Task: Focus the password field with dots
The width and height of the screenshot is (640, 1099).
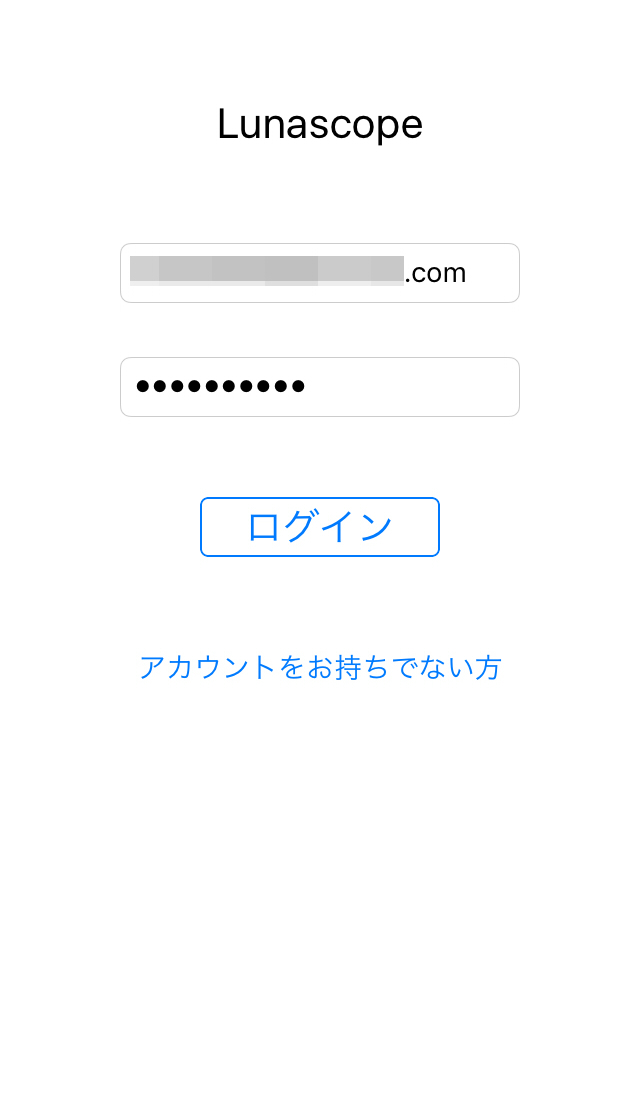Action: pos(320,387)
